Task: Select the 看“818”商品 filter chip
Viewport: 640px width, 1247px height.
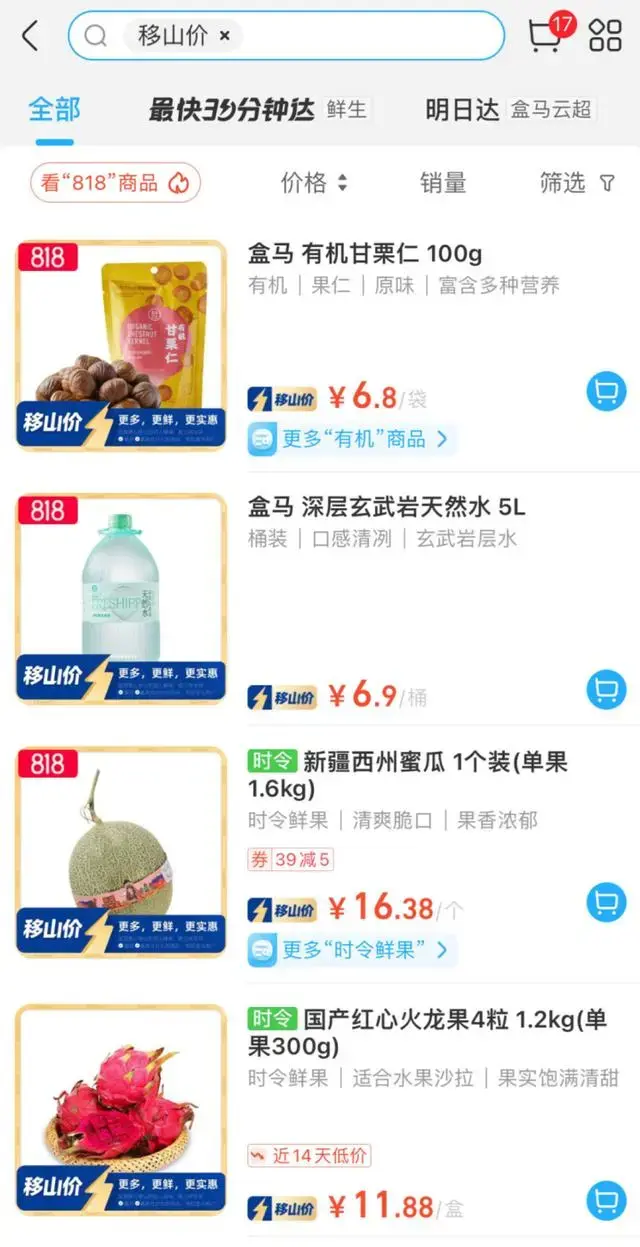Action: coord(115,183)
